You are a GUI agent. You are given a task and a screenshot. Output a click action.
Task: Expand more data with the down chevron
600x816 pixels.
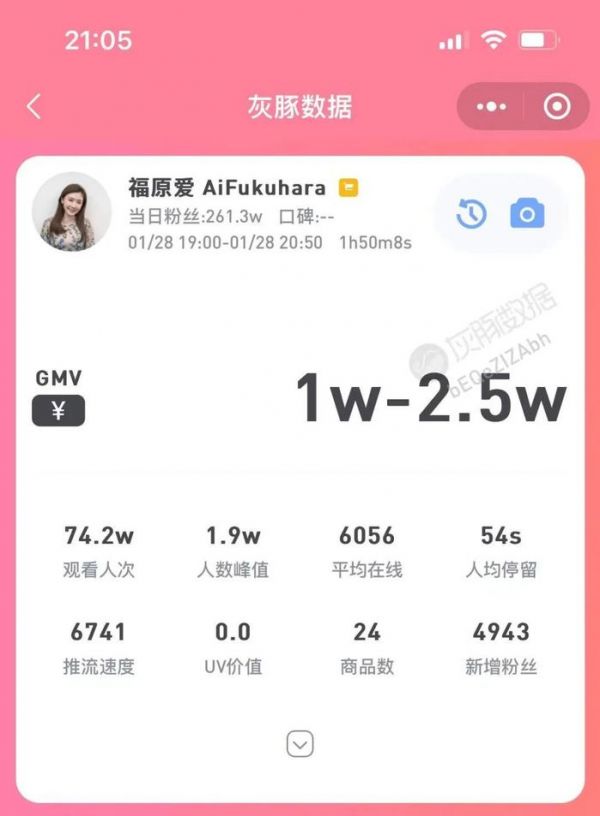300,744
